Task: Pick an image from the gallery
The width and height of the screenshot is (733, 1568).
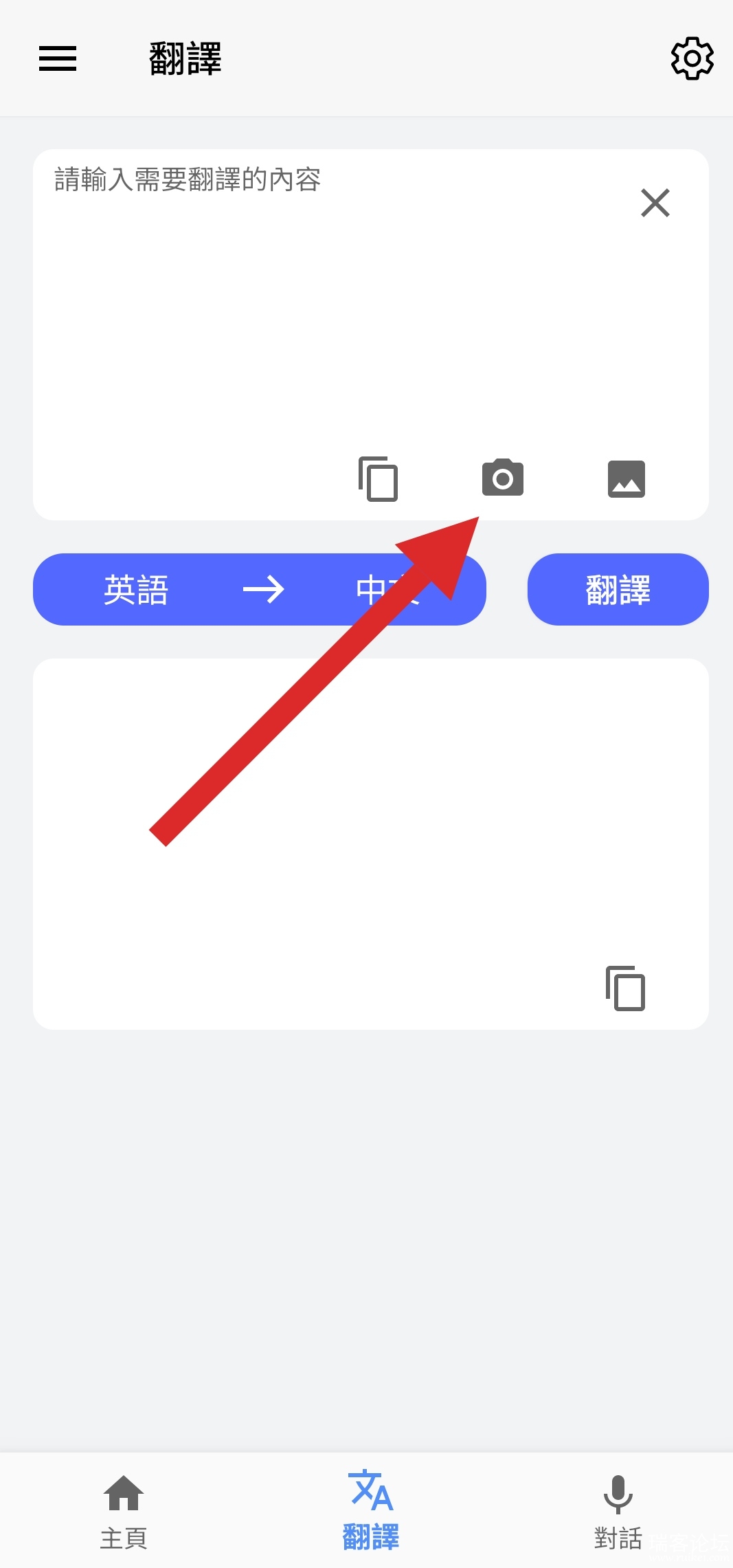Action: pos(626,478)
